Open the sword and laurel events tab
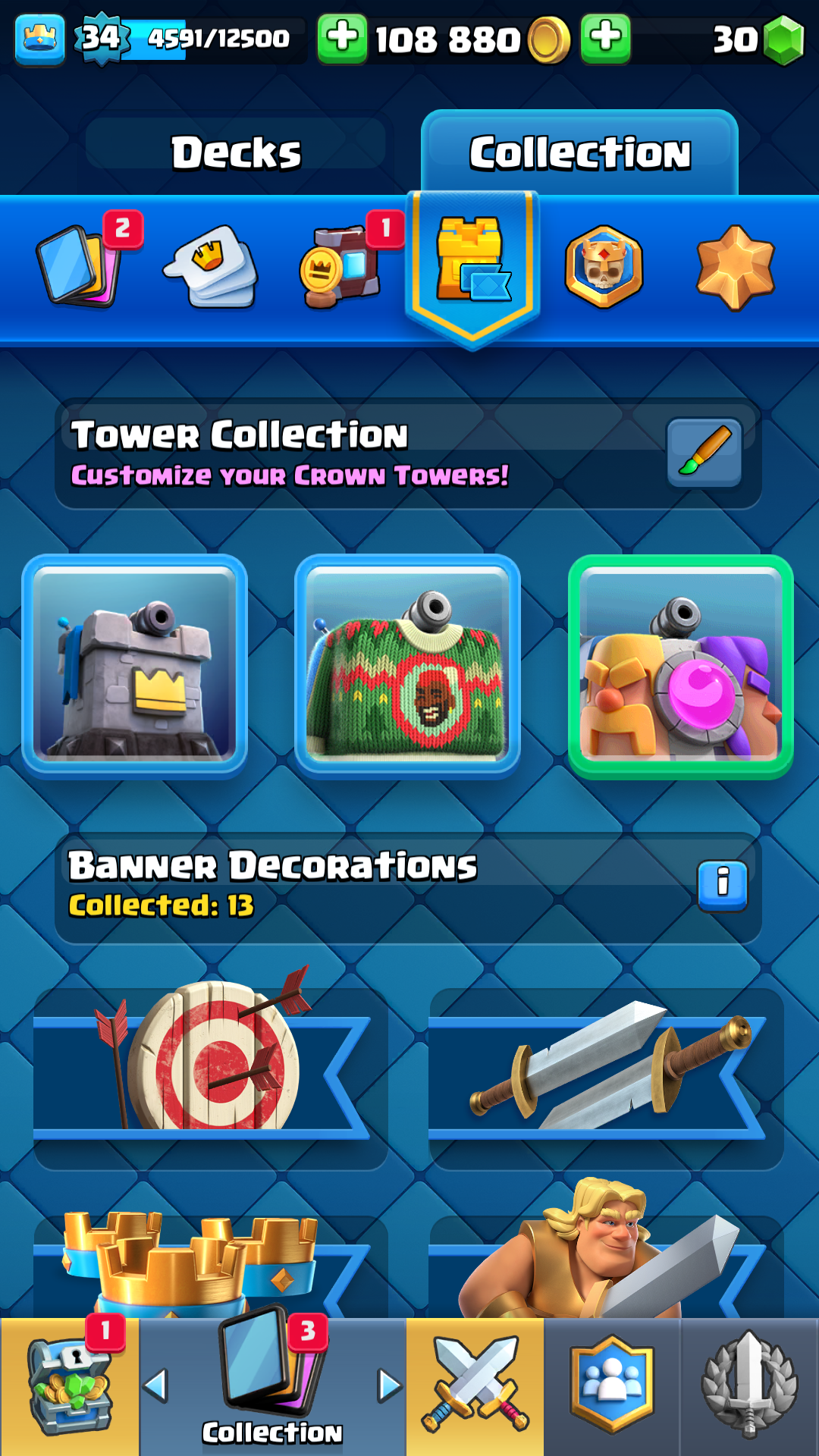Viewport: 819px width, 1456px height. point(749,1386)
